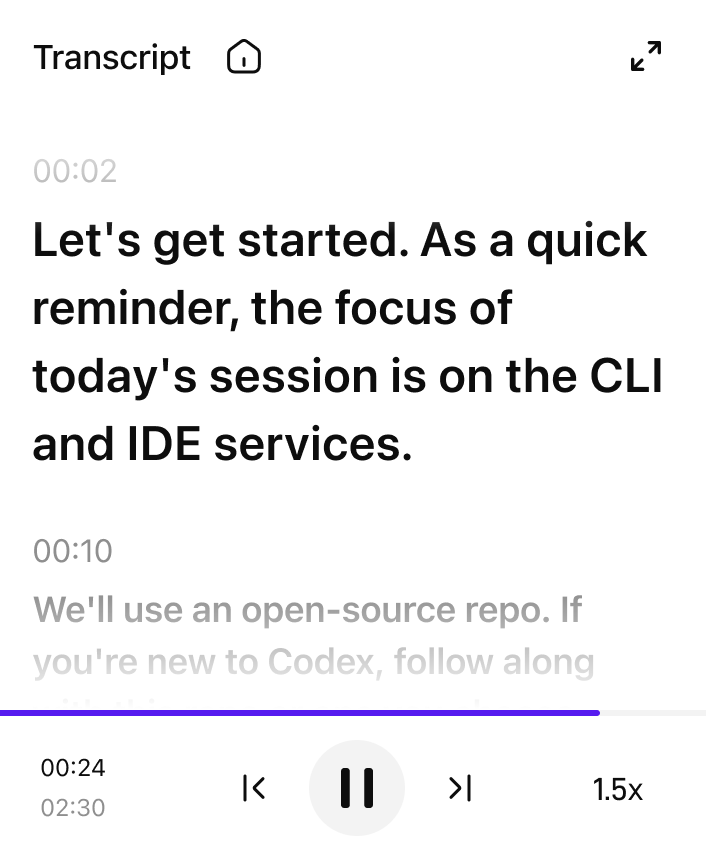Pause the audio playback
Viewport: 706px width, 860px height.
tap(357, 788)
